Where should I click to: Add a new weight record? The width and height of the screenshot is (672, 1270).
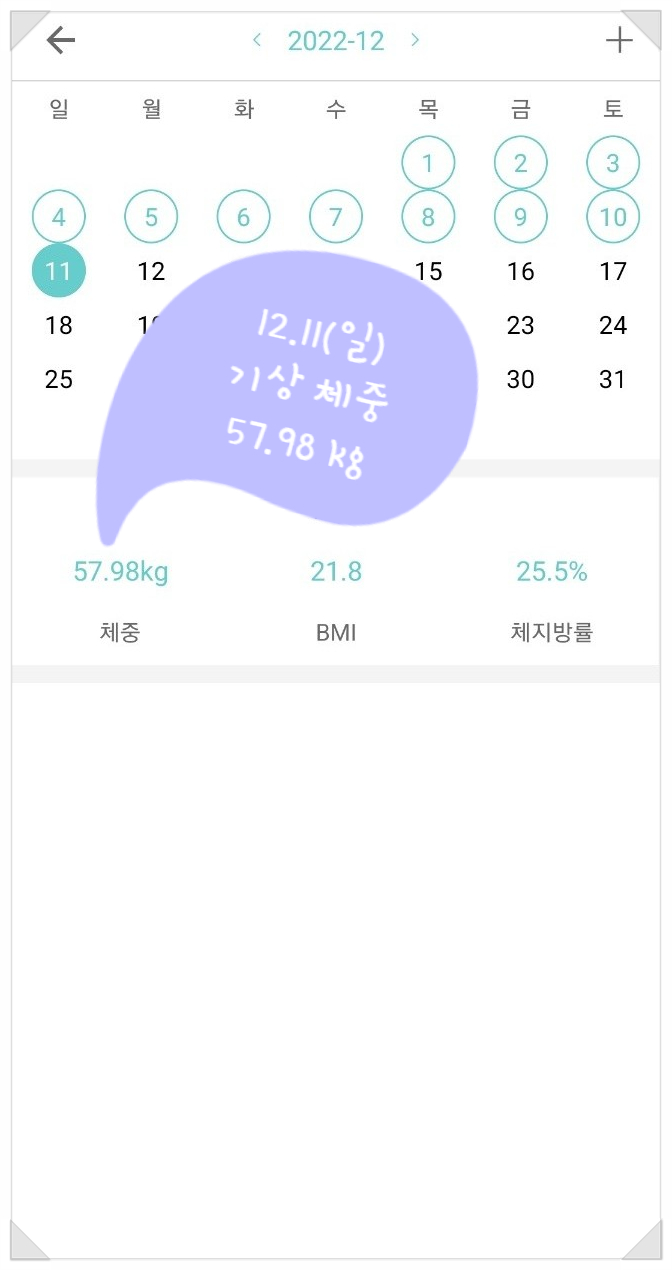tap(619, 40)
